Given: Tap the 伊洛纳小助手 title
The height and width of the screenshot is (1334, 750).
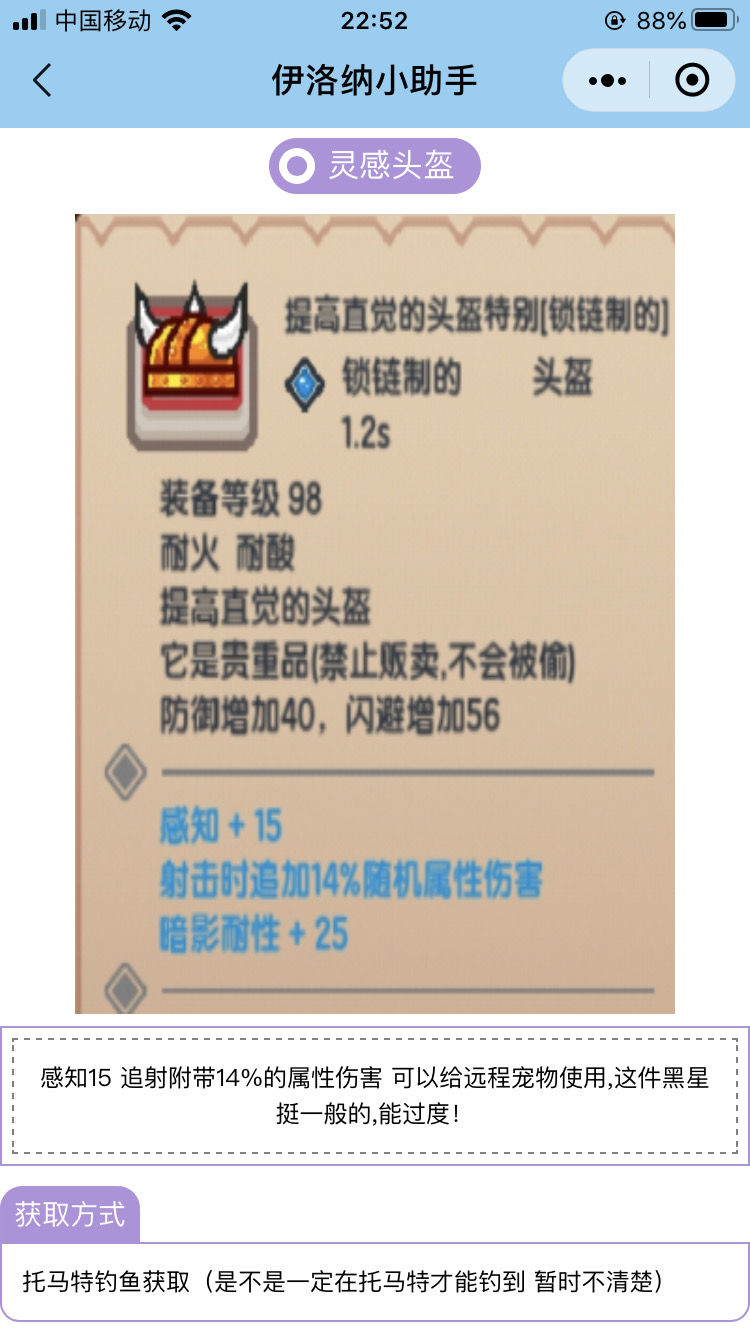Looking at the screenshot, I should 375,79.
